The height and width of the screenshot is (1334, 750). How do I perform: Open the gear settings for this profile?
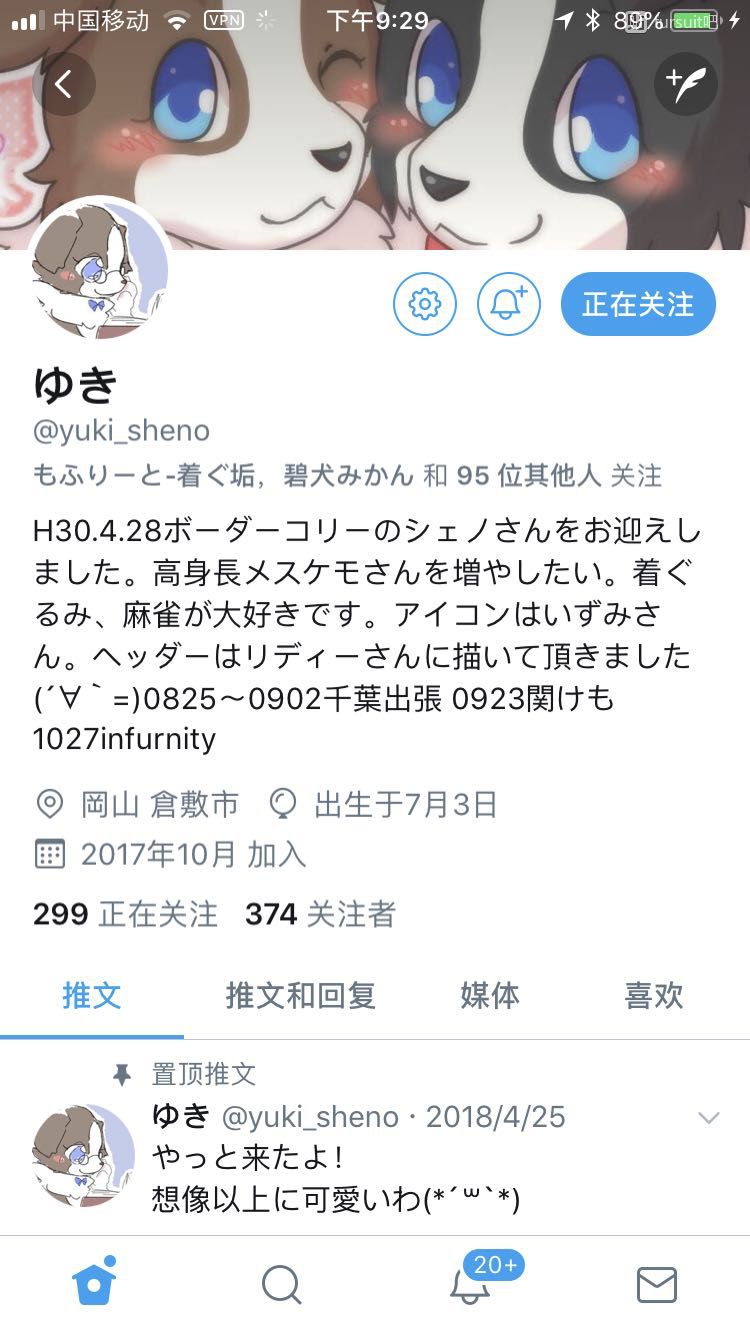coord(425,303)
